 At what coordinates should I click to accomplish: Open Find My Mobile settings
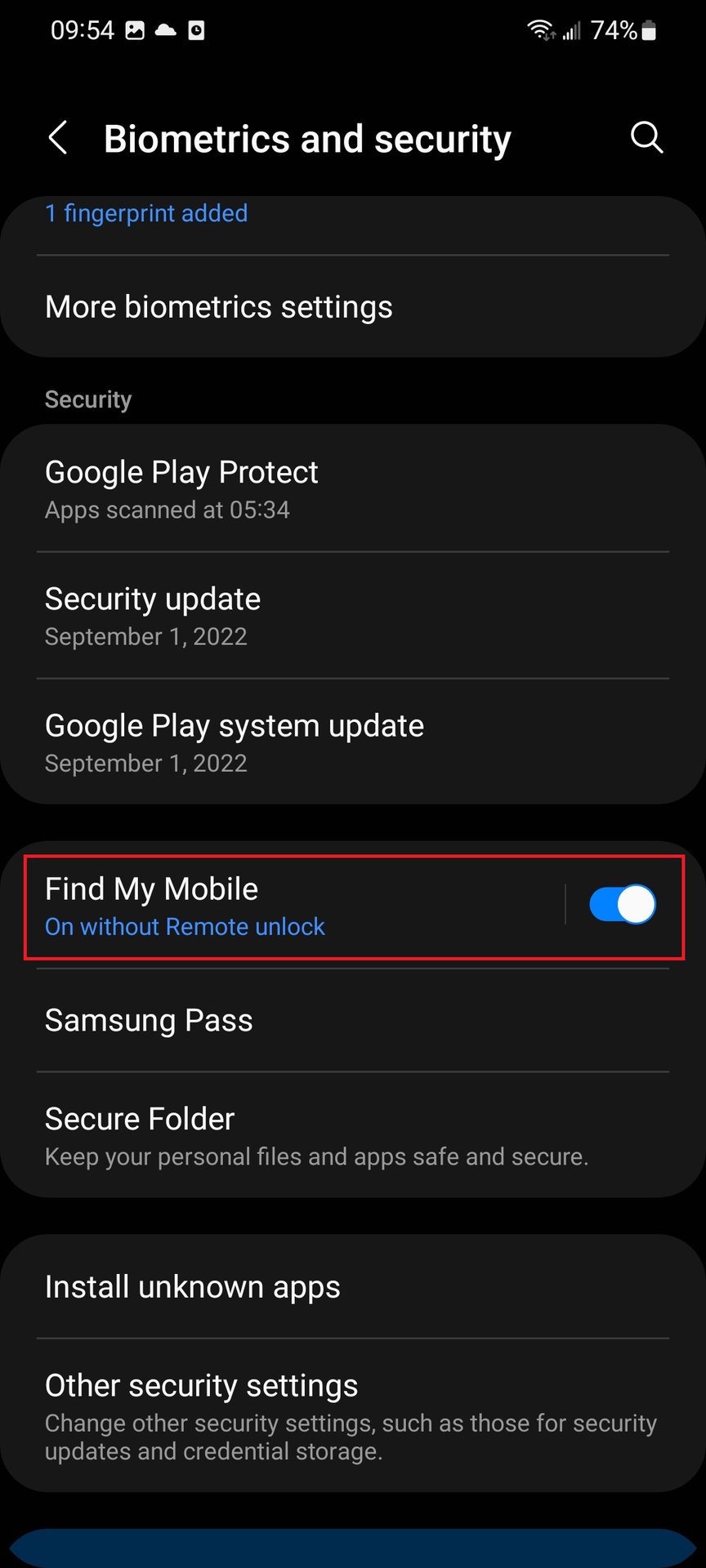[x=294, y=906]
